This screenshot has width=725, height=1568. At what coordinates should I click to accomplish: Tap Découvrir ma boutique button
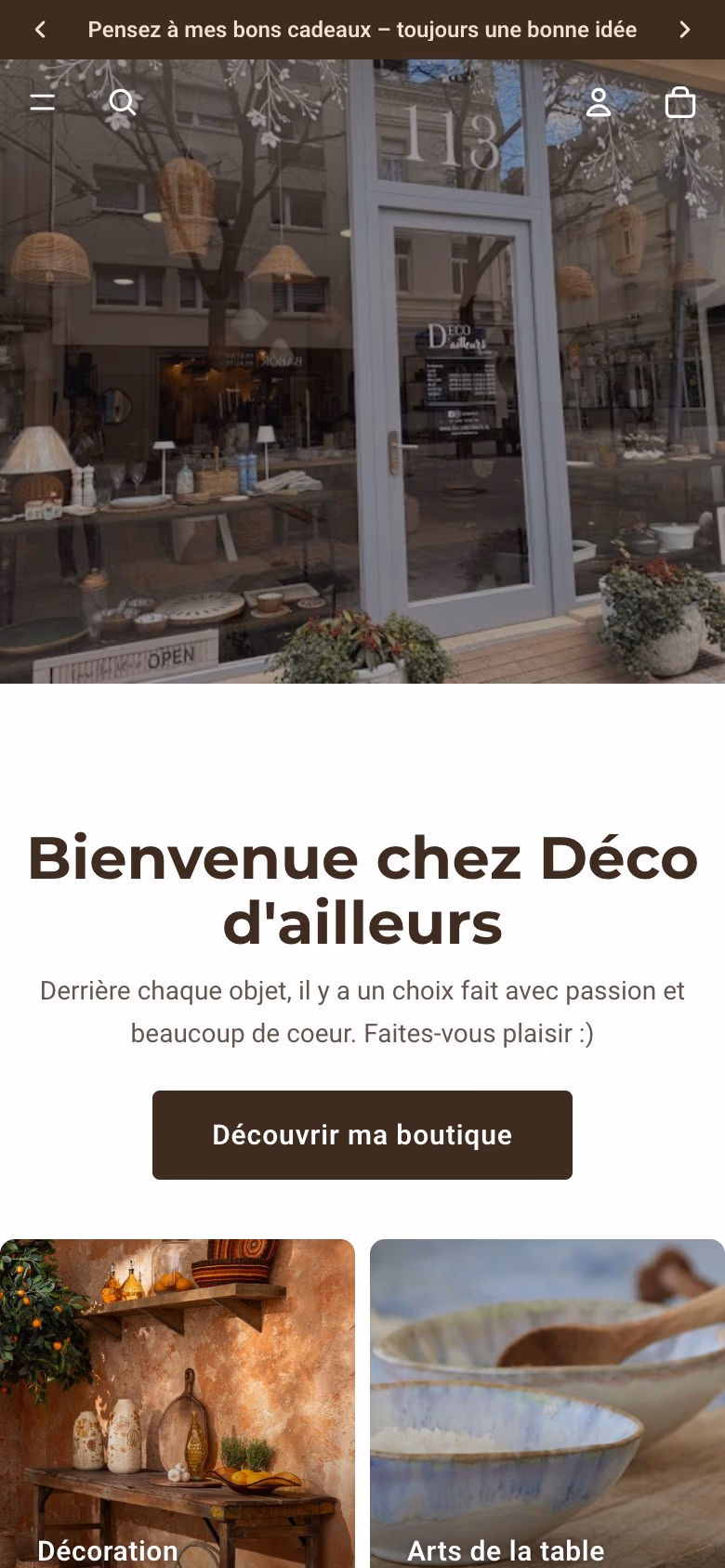click(x=362, y=1135)
